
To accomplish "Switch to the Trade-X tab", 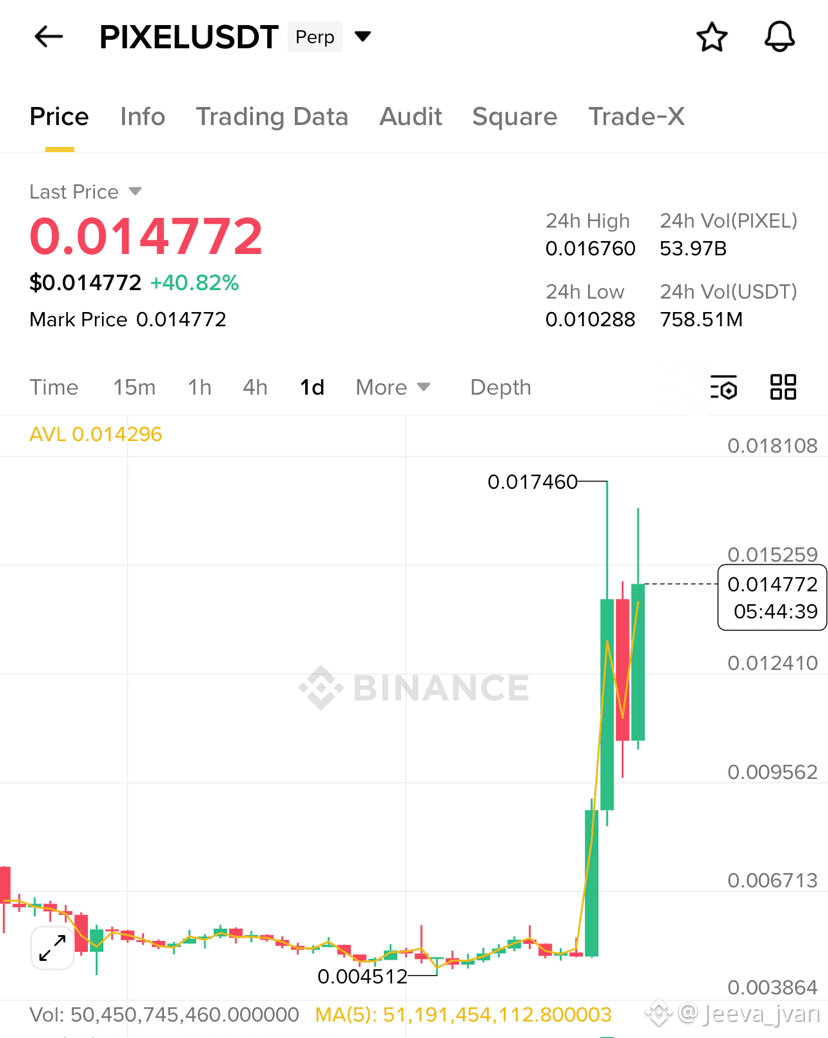I will (636, 117).
